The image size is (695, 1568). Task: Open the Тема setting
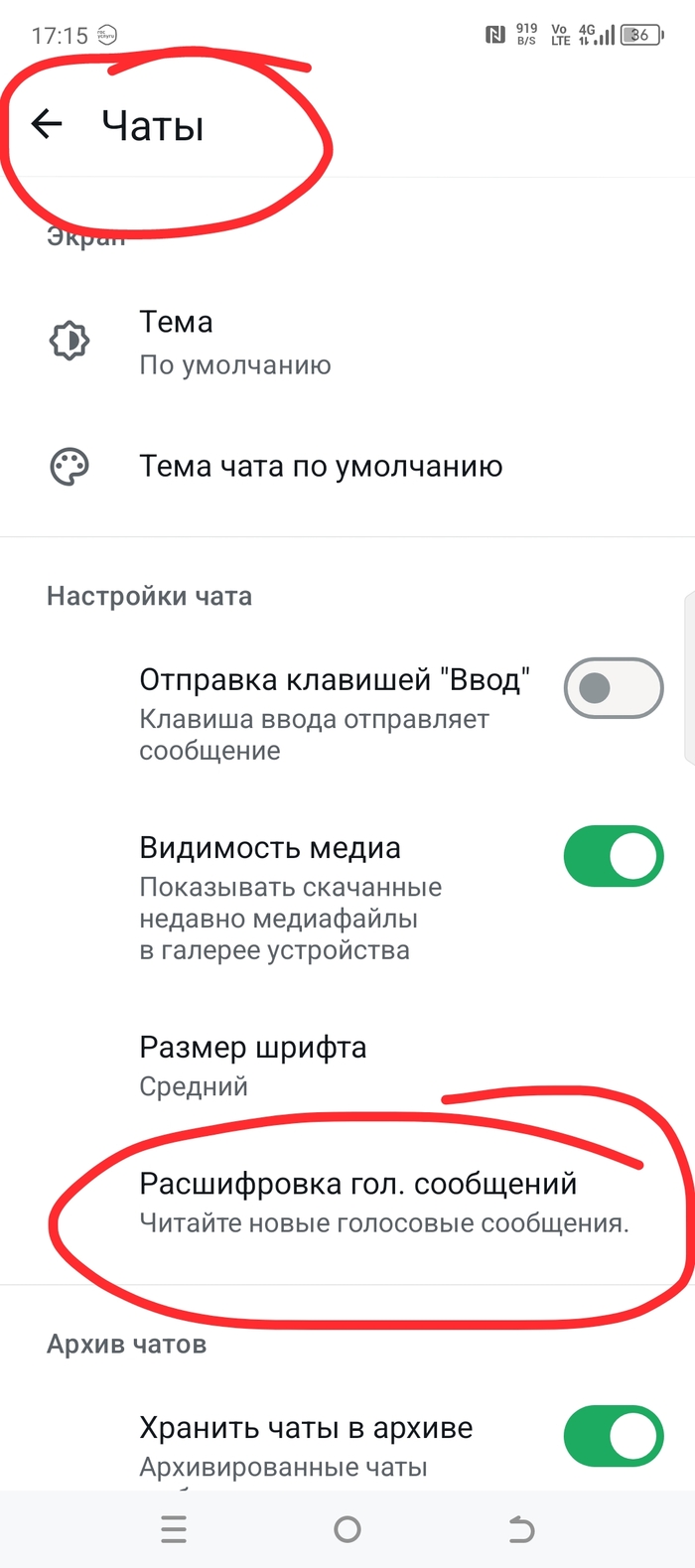[234, 343]
